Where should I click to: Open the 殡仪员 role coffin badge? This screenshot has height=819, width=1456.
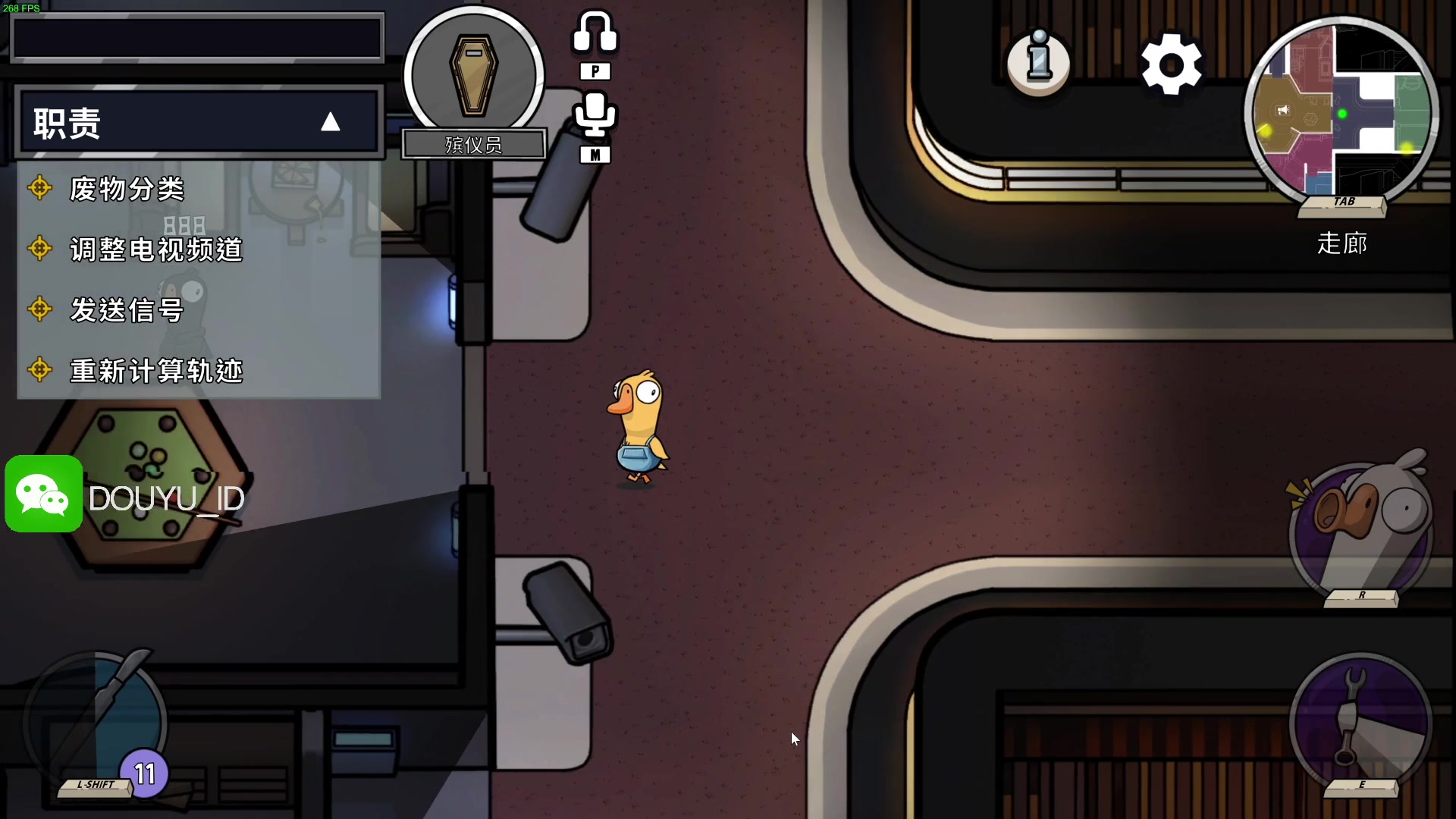tap(473, 74)
